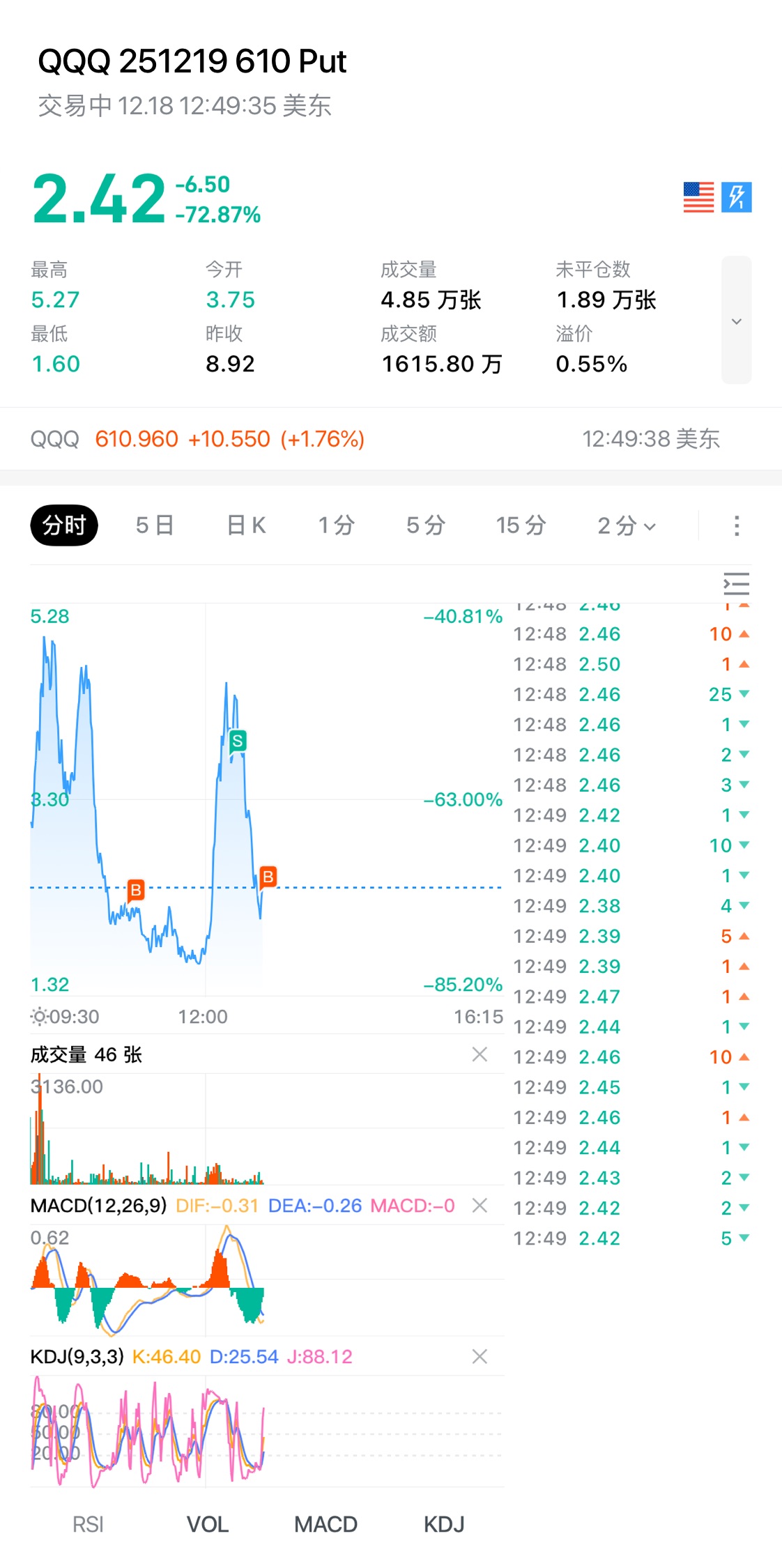The height and width of the screenshot is (1568, 782).
Task: Tap the blue lightning quote icon
Action: point(736,197)
